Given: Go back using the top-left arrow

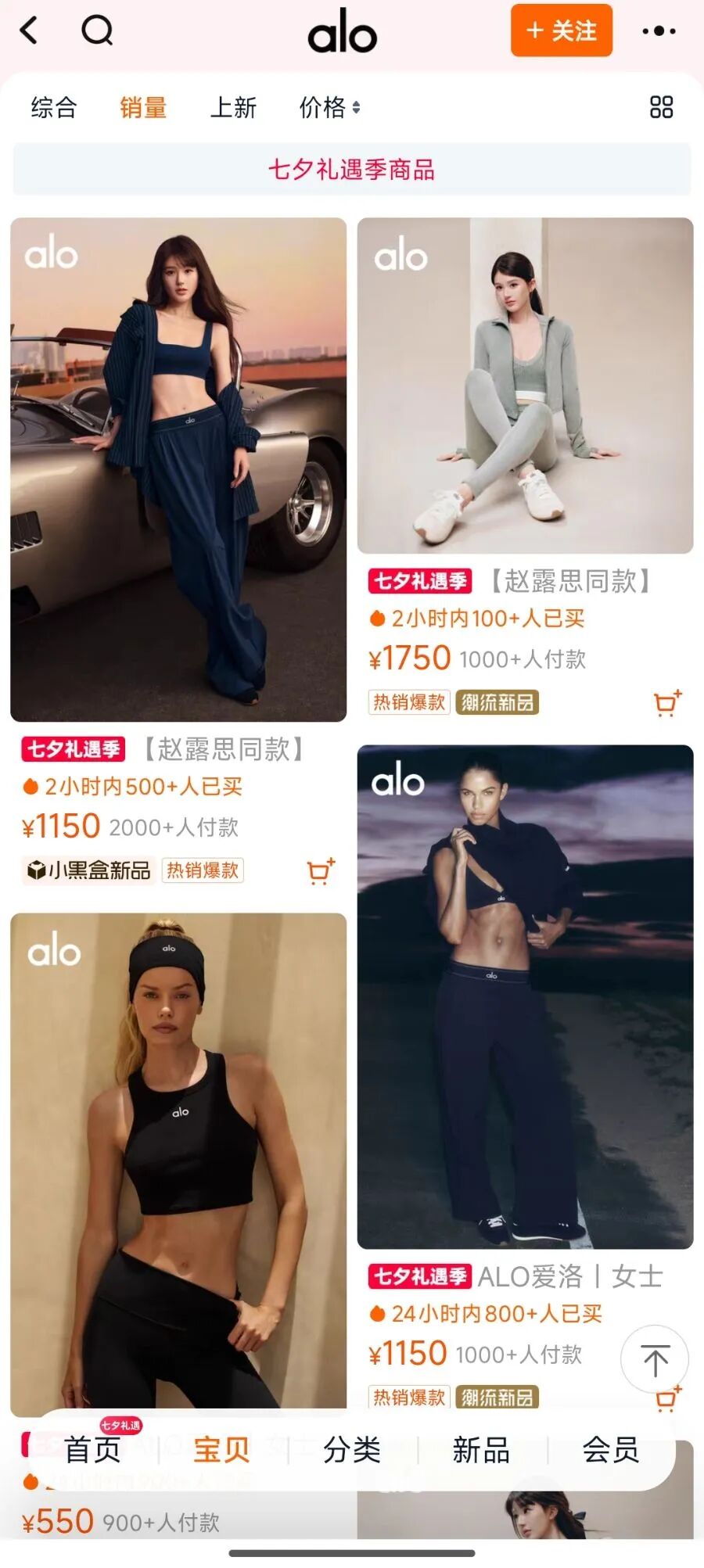Looking at the screenshot, I should coord(28,31).
